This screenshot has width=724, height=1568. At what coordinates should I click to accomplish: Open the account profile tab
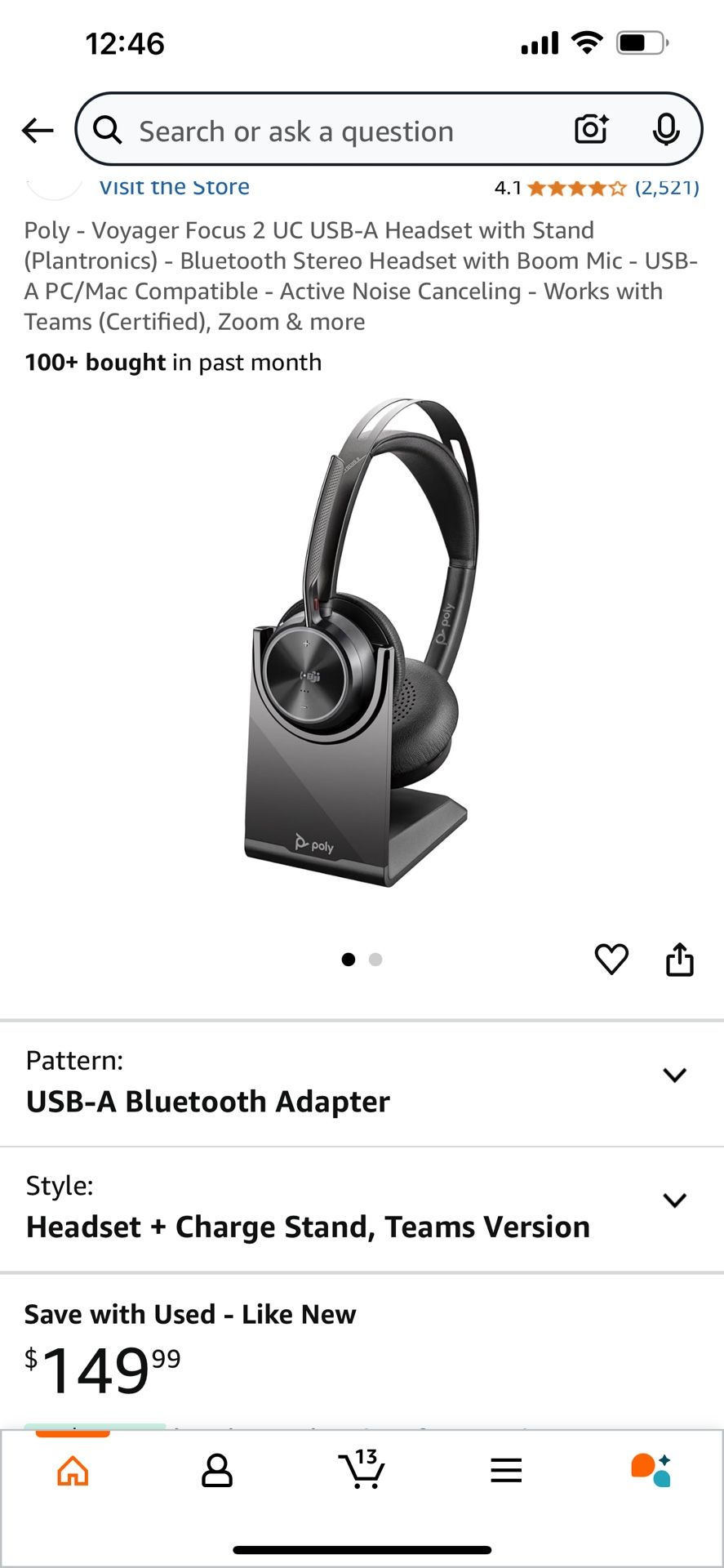coord(217,1471)
